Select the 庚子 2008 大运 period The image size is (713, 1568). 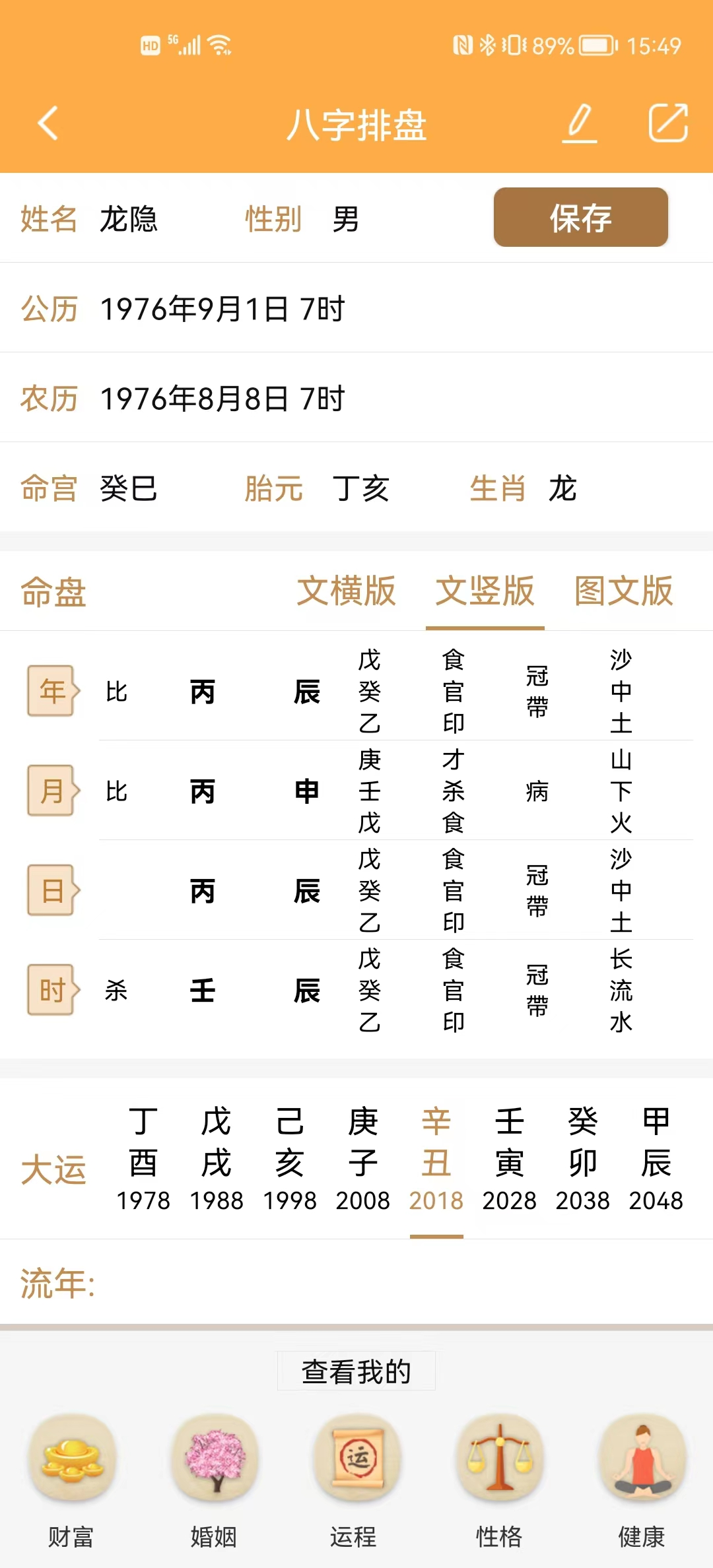pos(363,1160)
